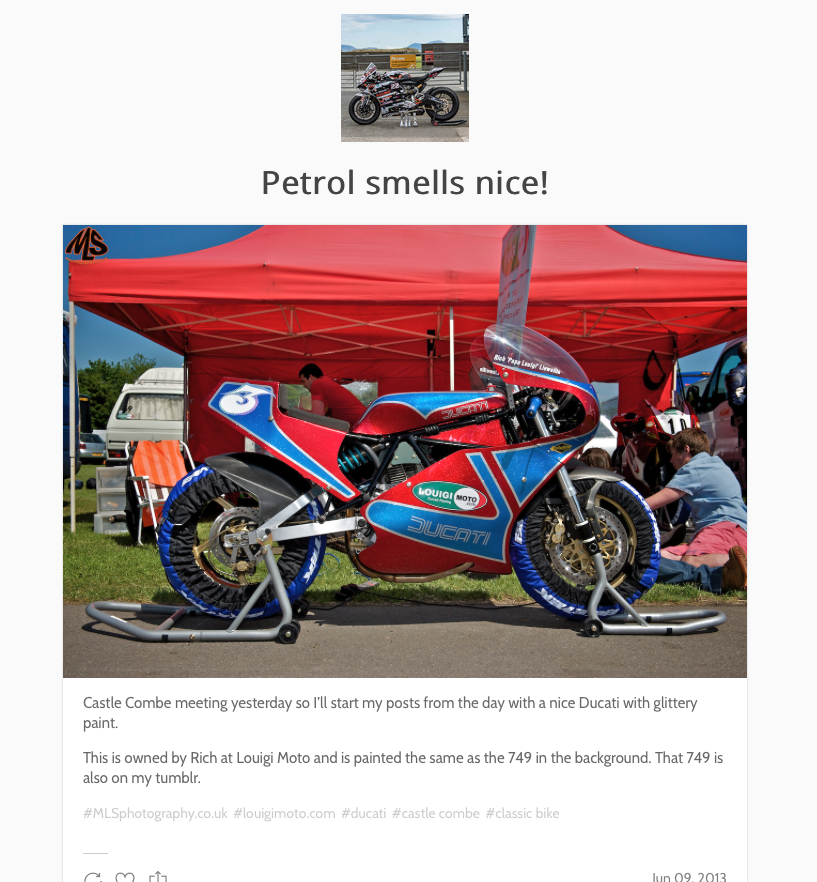Screen dimensions: 817x882
Task: View posts tagged #castle combe
Action: point(435,813)
